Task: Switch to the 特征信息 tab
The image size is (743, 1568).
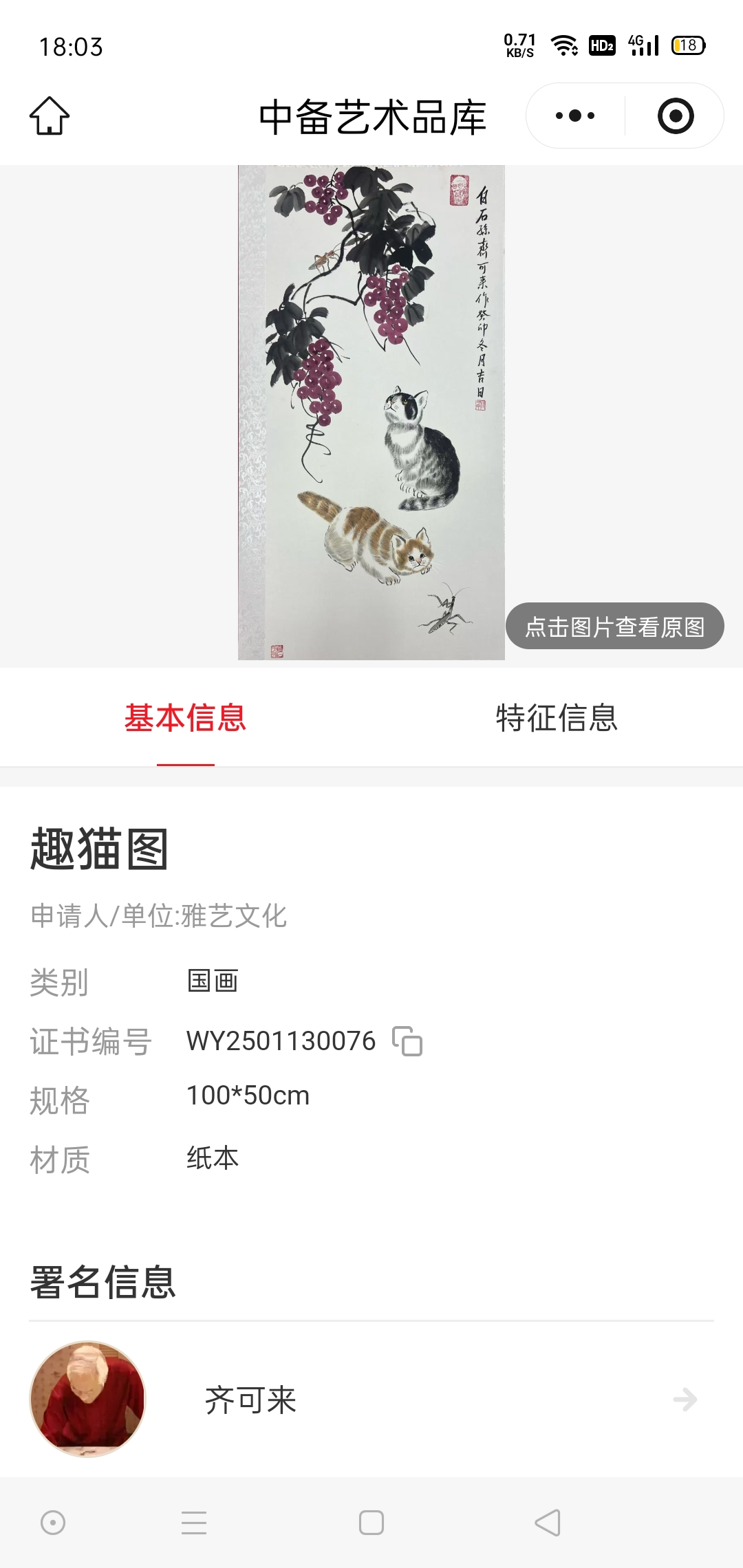Action: (x=557, y=718)
